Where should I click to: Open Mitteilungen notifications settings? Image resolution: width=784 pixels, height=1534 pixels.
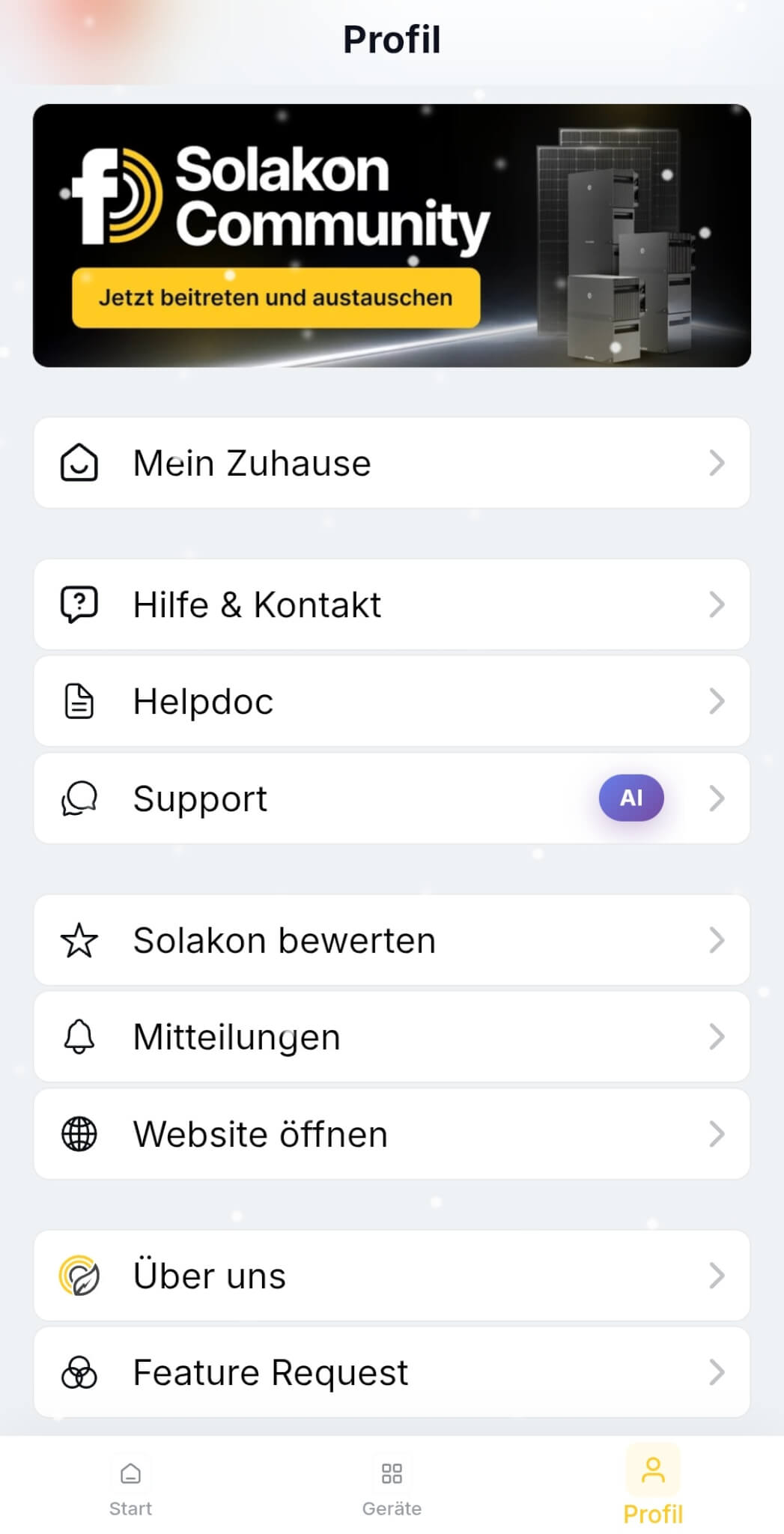click(392, 1037)
